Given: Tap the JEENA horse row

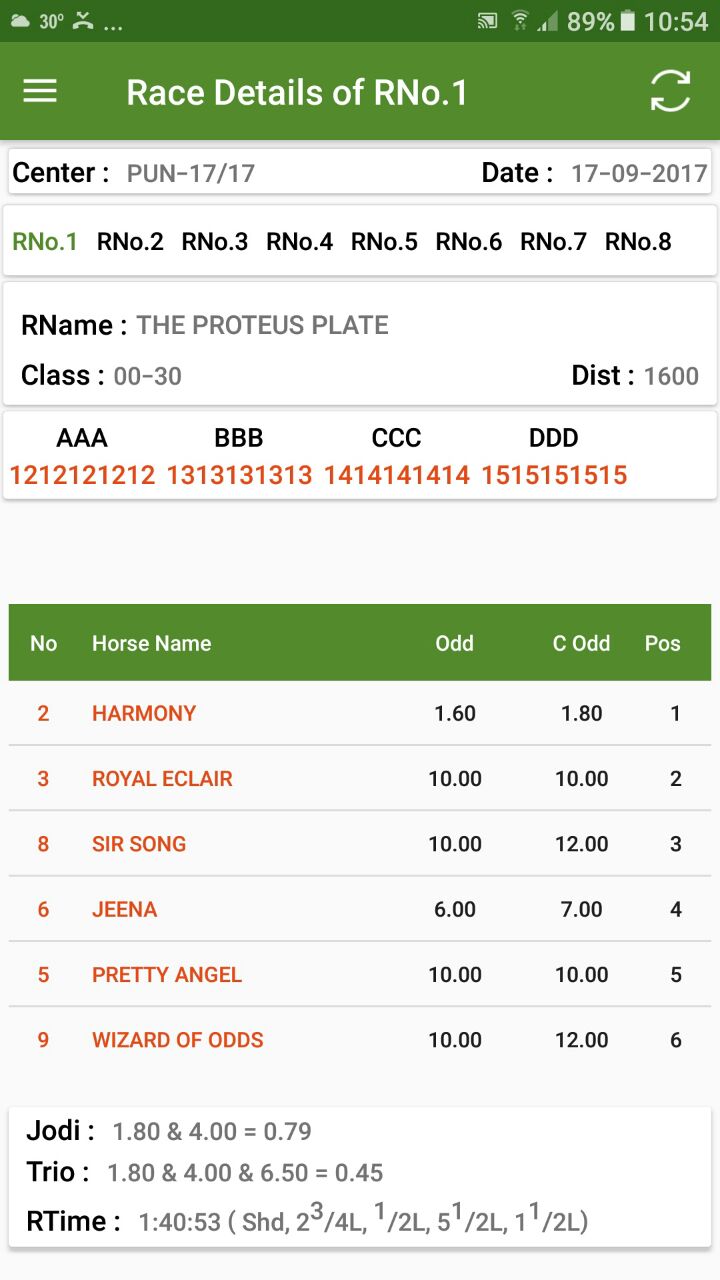Looking at the screenshot, I should tap(360, 909).
